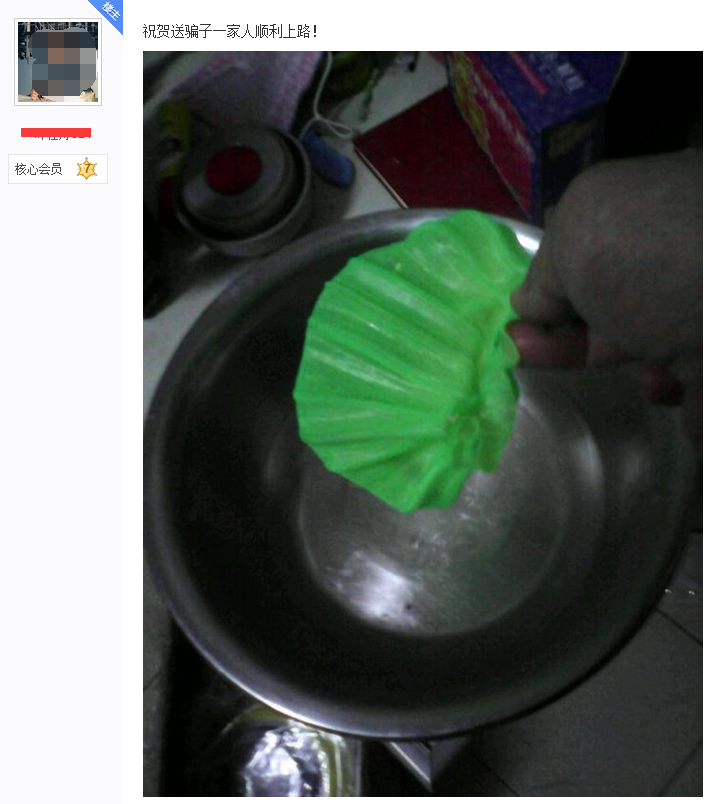View the 核心会员 member level badge

point(57,169)
